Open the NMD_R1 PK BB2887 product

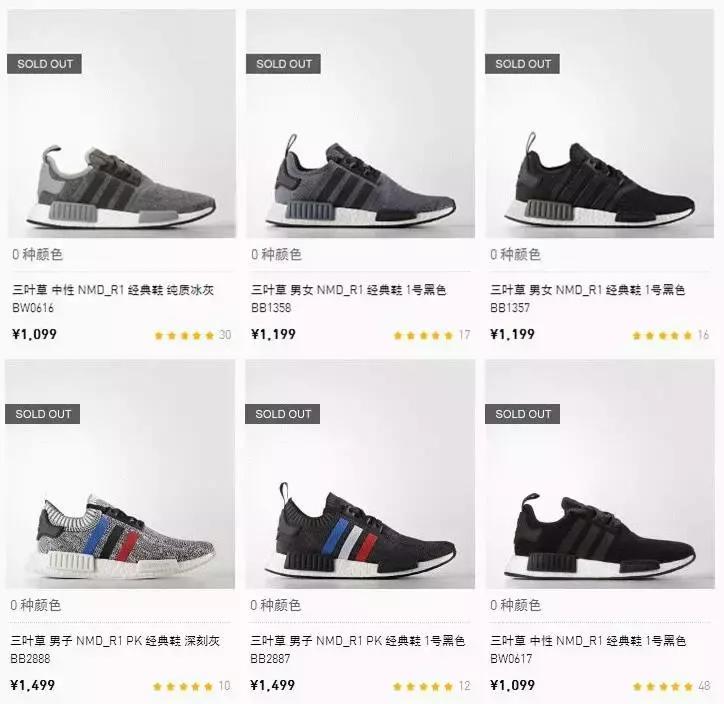tap(364, 532)
